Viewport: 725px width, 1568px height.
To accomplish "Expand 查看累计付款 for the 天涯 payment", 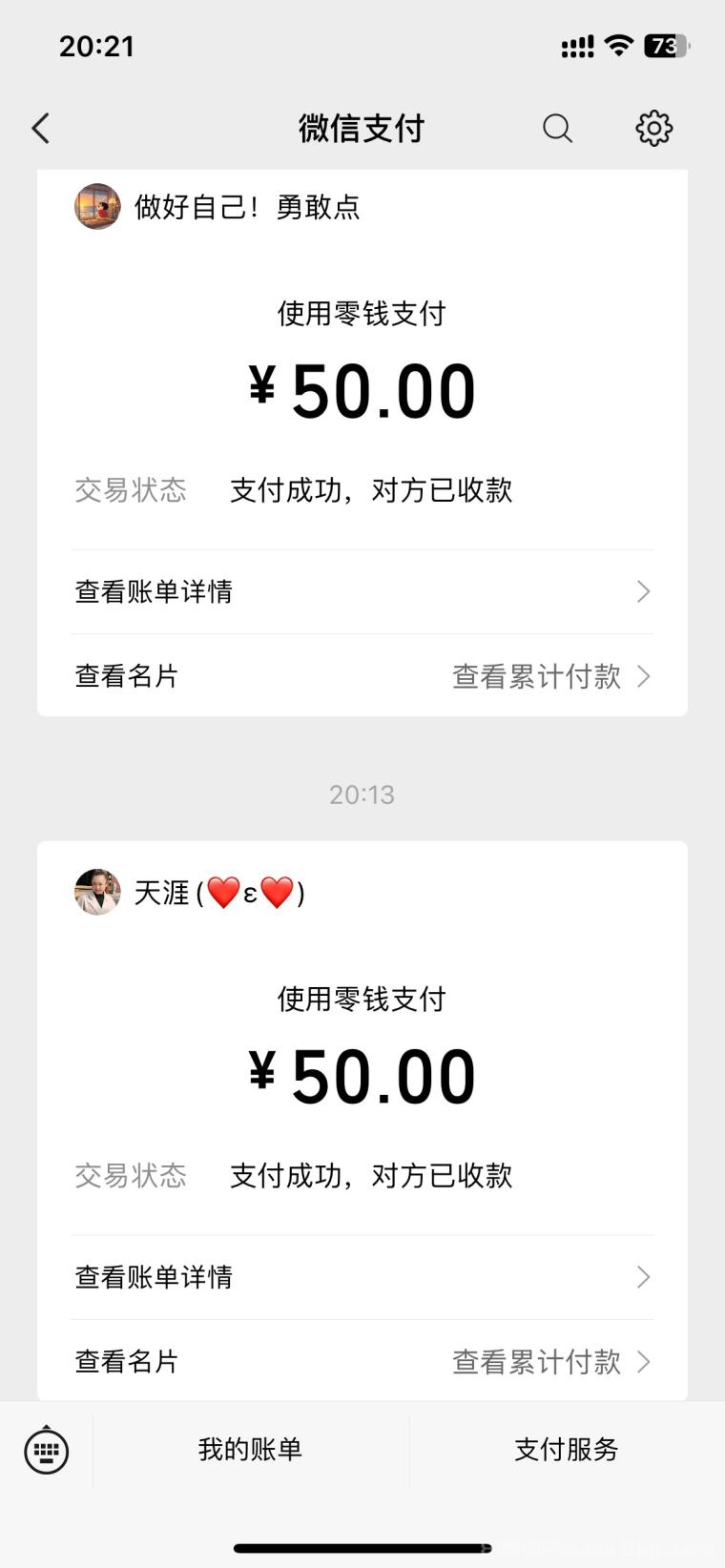I will tap(537, 1362).
